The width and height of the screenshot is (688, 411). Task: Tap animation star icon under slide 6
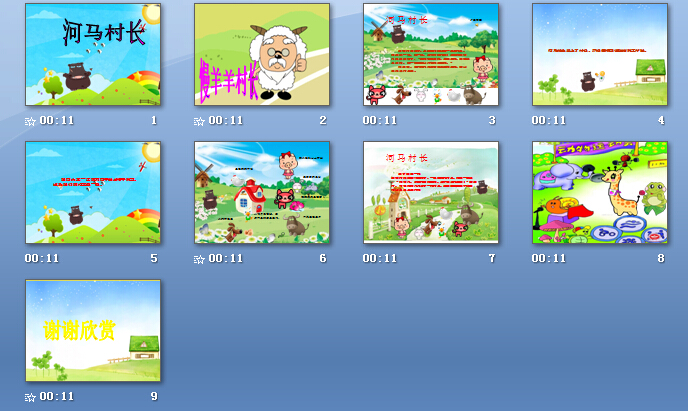click(x=199, y=259)
